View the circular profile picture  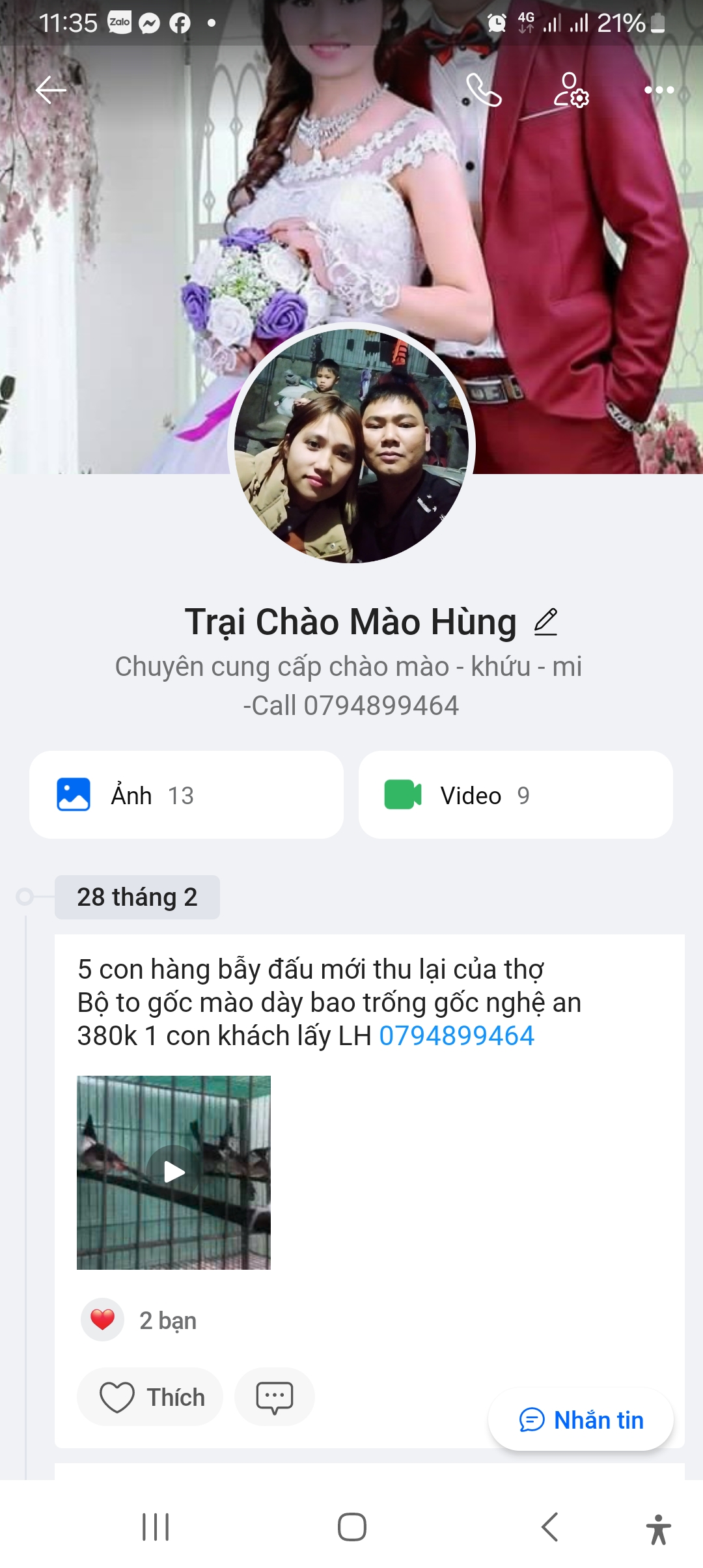click(x=351, y=445)
